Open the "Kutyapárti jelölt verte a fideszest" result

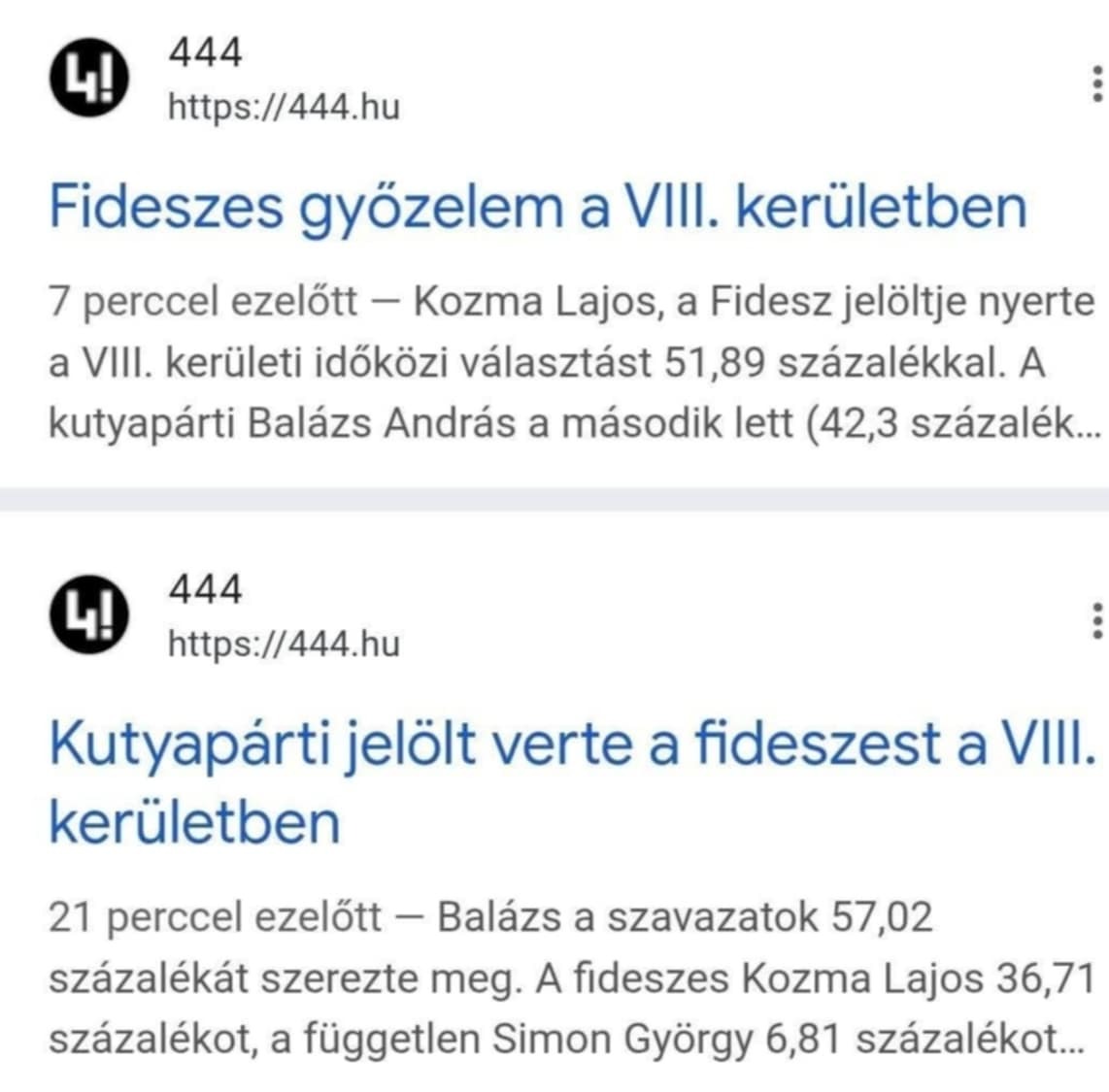pyautogui.click(x=571, y=745)
